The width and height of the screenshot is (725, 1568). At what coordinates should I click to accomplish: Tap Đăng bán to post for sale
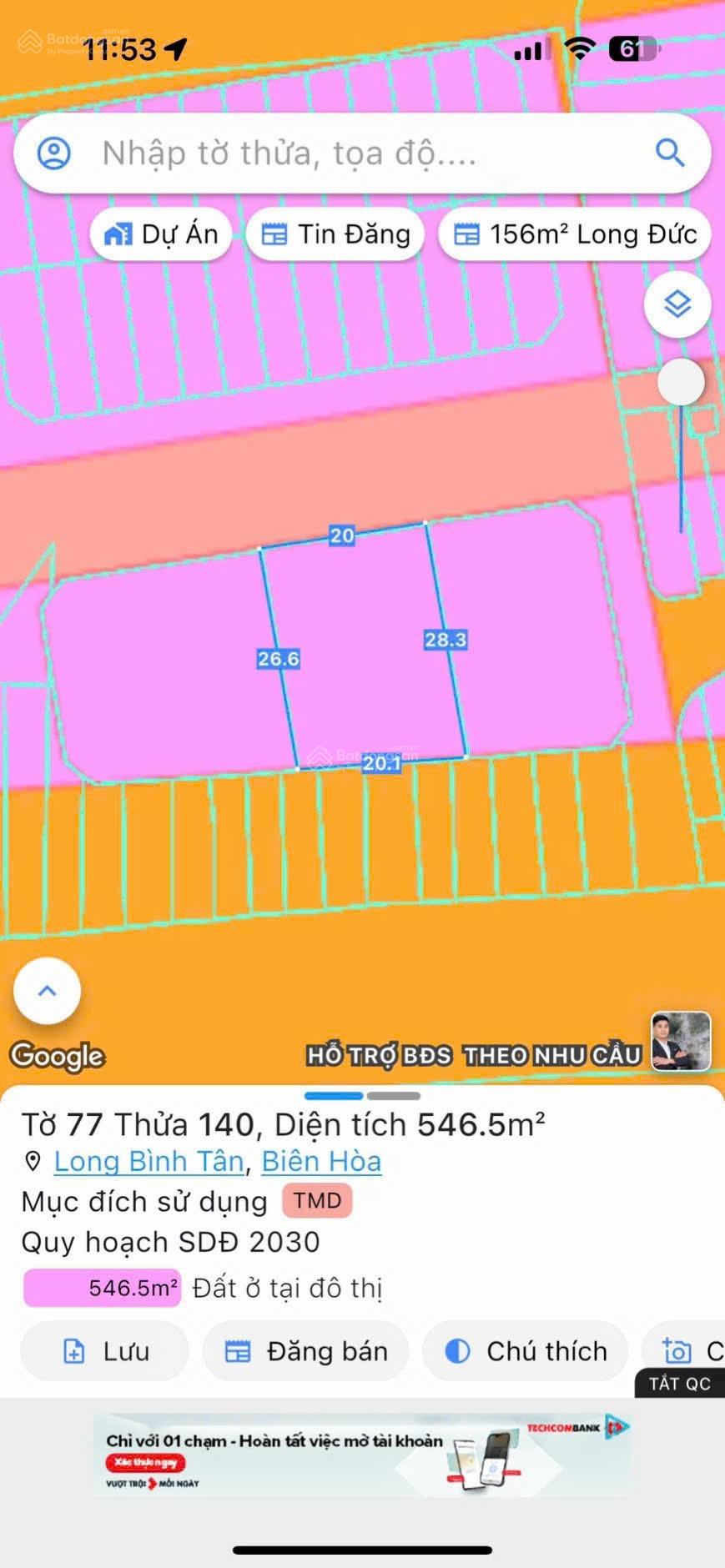click(x=306, y=1351)
